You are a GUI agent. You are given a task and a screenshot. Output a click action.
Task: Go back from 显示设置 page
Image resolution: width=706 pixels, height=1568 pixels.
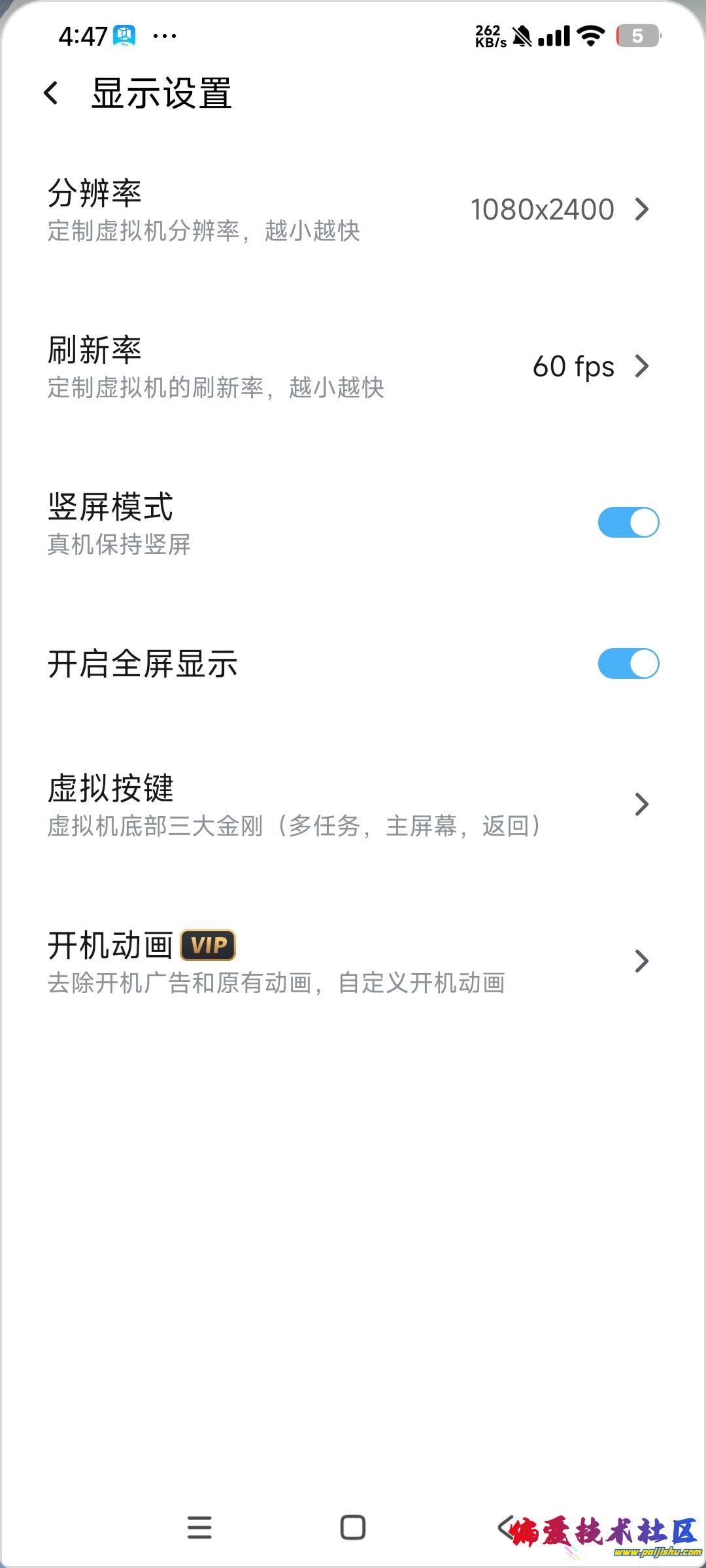click(x=51, y=93)
